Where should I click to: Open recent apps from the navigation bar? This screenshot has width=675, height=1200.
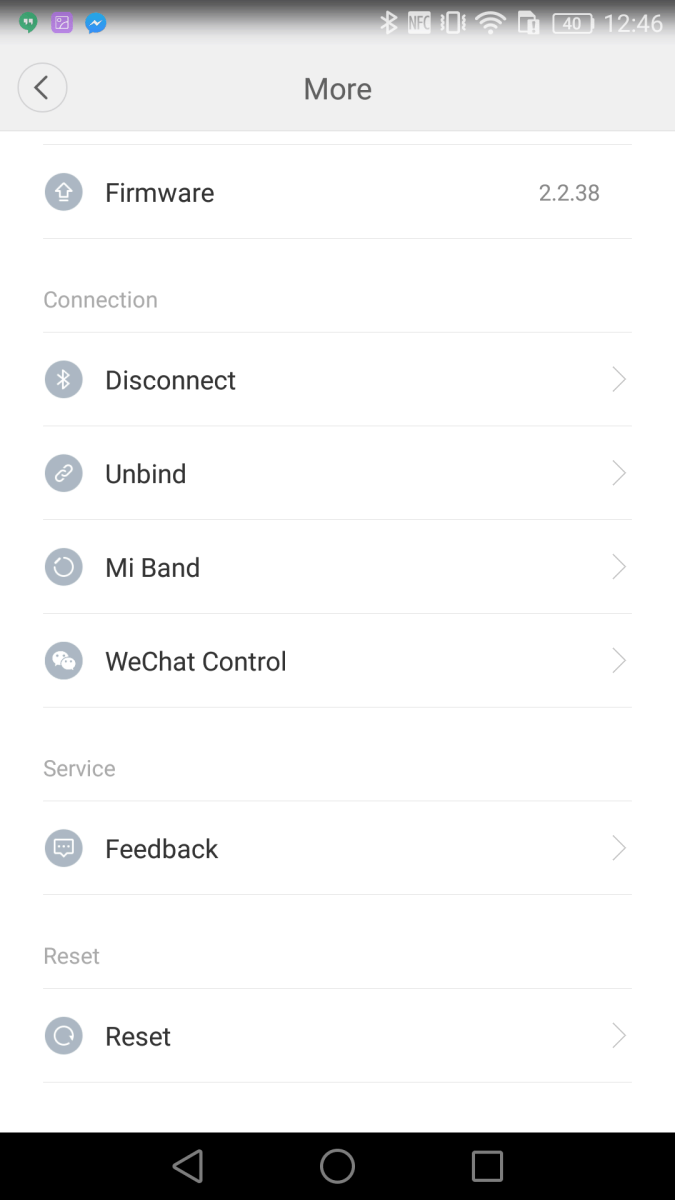coord(487,1166)
